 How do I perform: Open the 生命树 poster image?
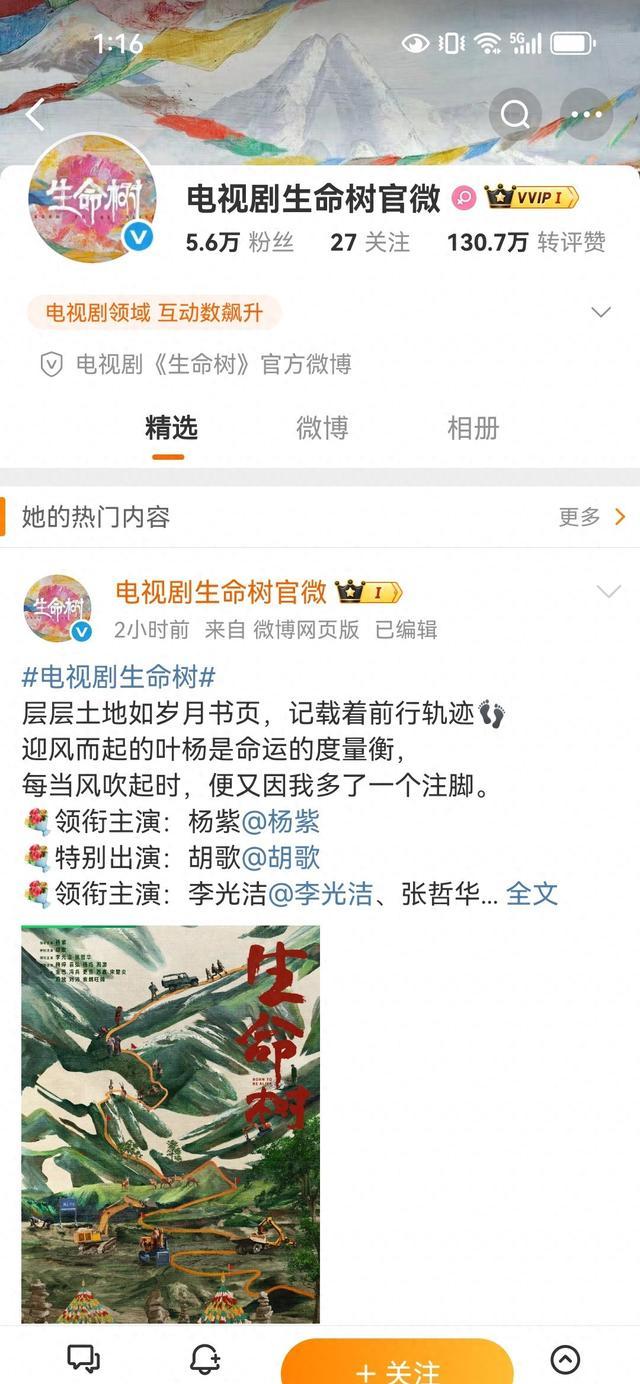pos(171,1124)
